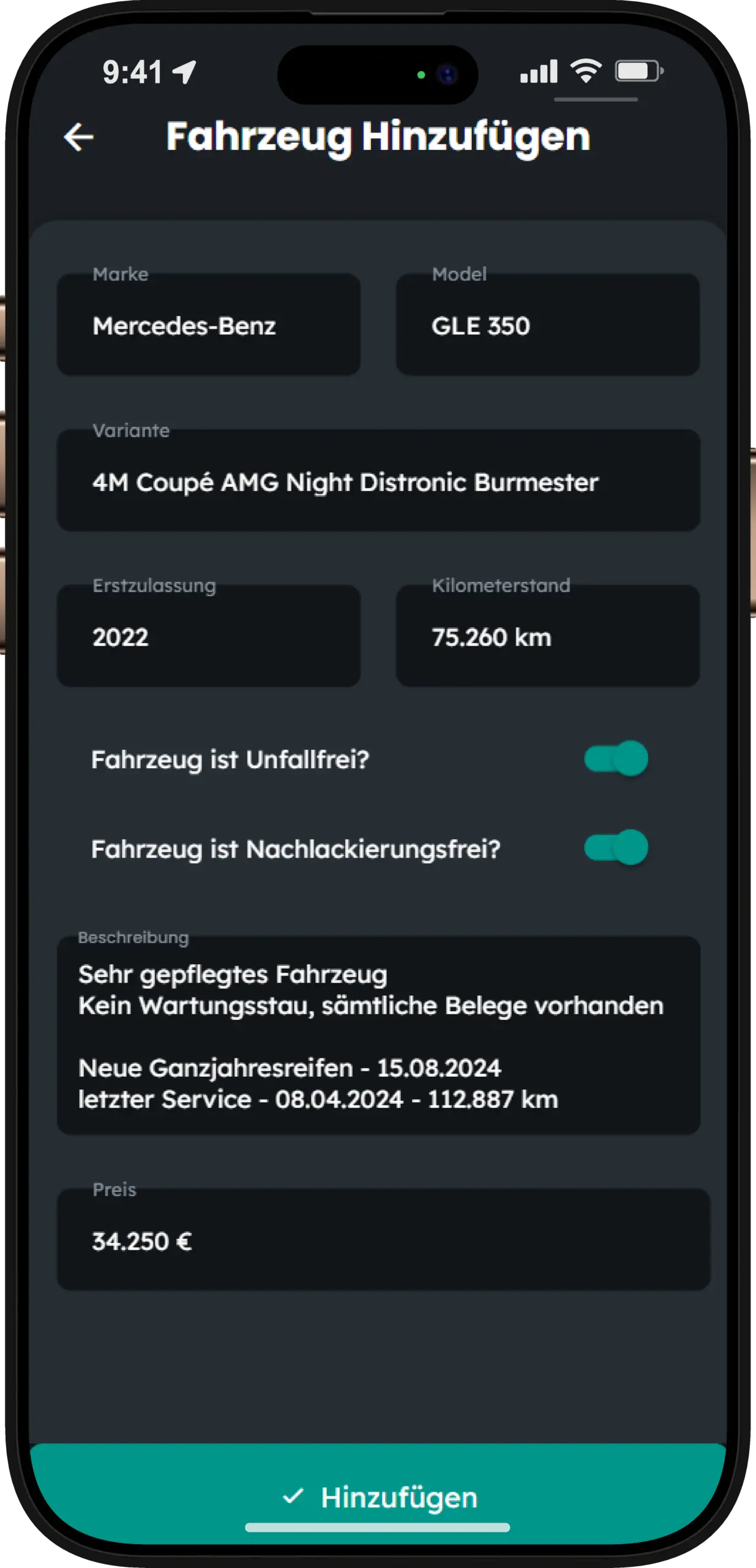Tap the Variante input field
The height and width of the screenshot is (1568, 756).
click(378, 480)
